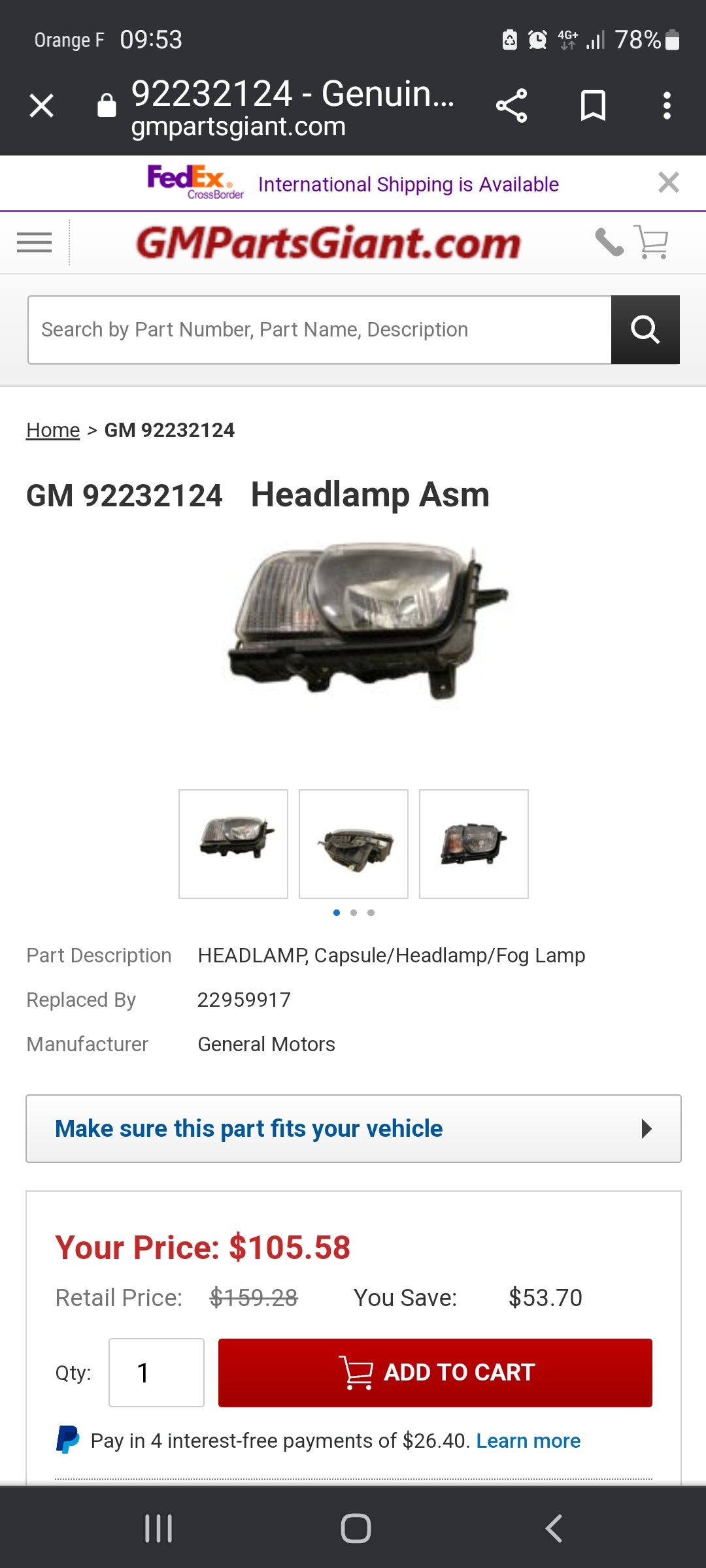Tap the phone call icon
Screen dimensions: 706x1568
tap(609, 242)
